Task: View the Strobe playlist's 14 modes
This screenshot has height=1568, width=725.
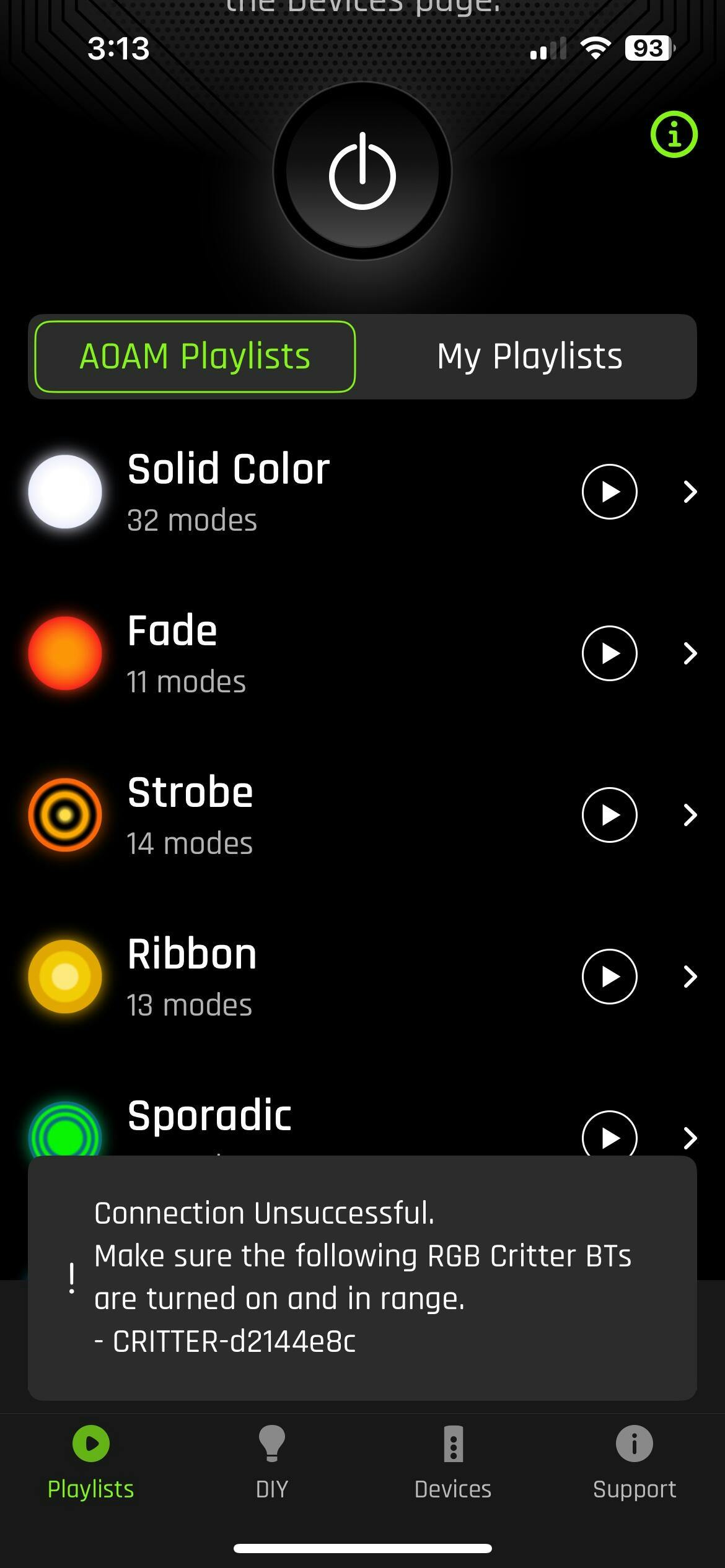Action: point(690,815)
